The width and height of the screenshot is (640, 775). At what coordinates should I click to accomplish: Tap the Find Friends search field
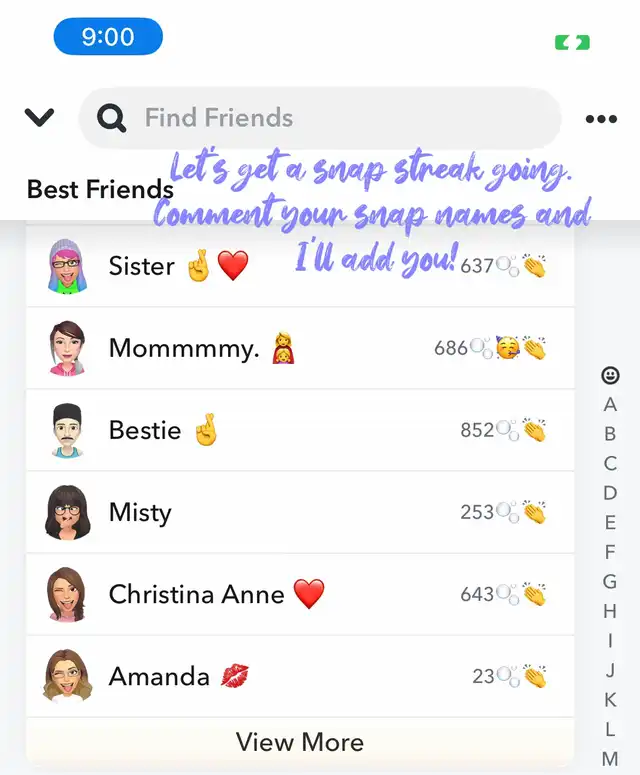pos(320,118)
